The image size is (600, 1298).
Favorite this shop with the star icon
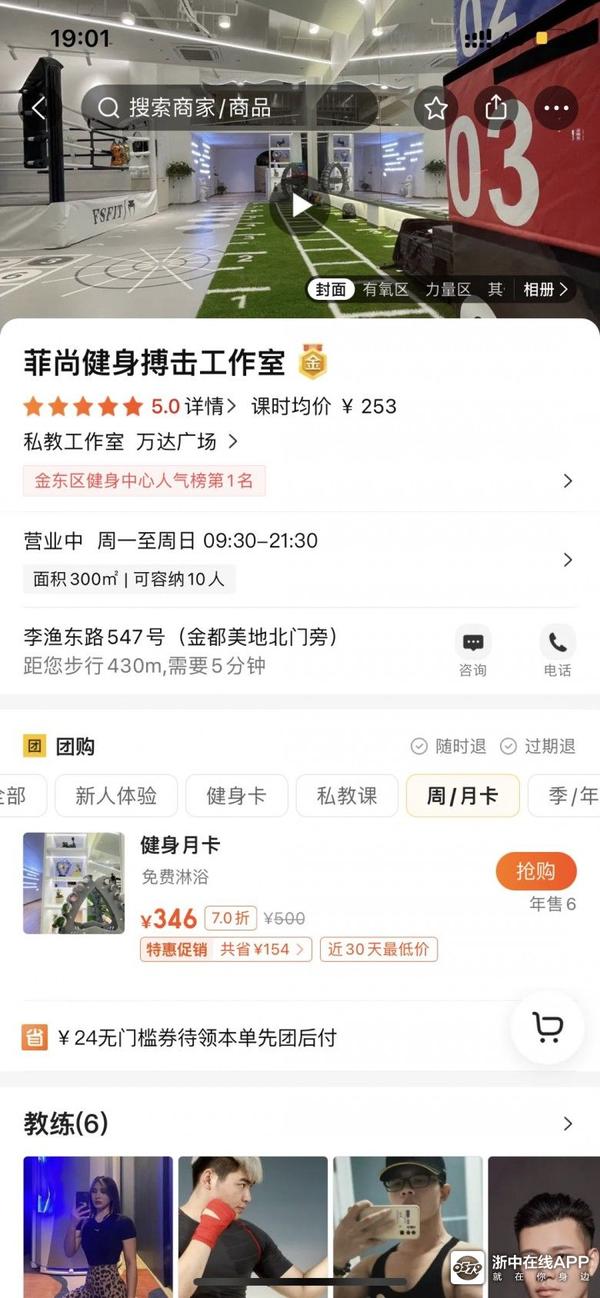click(435, 108)
